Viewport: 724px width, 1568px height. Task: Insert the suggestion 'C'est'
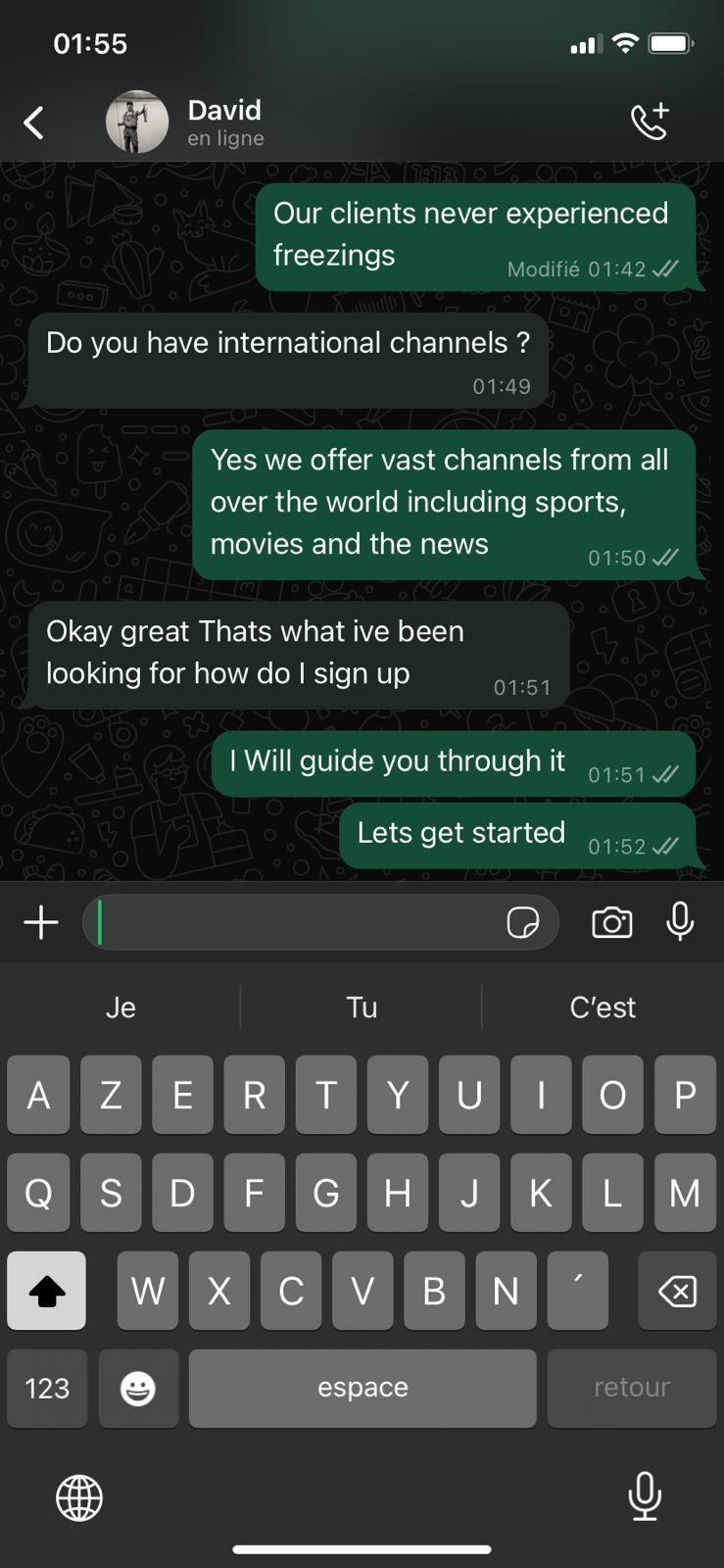603,1006
